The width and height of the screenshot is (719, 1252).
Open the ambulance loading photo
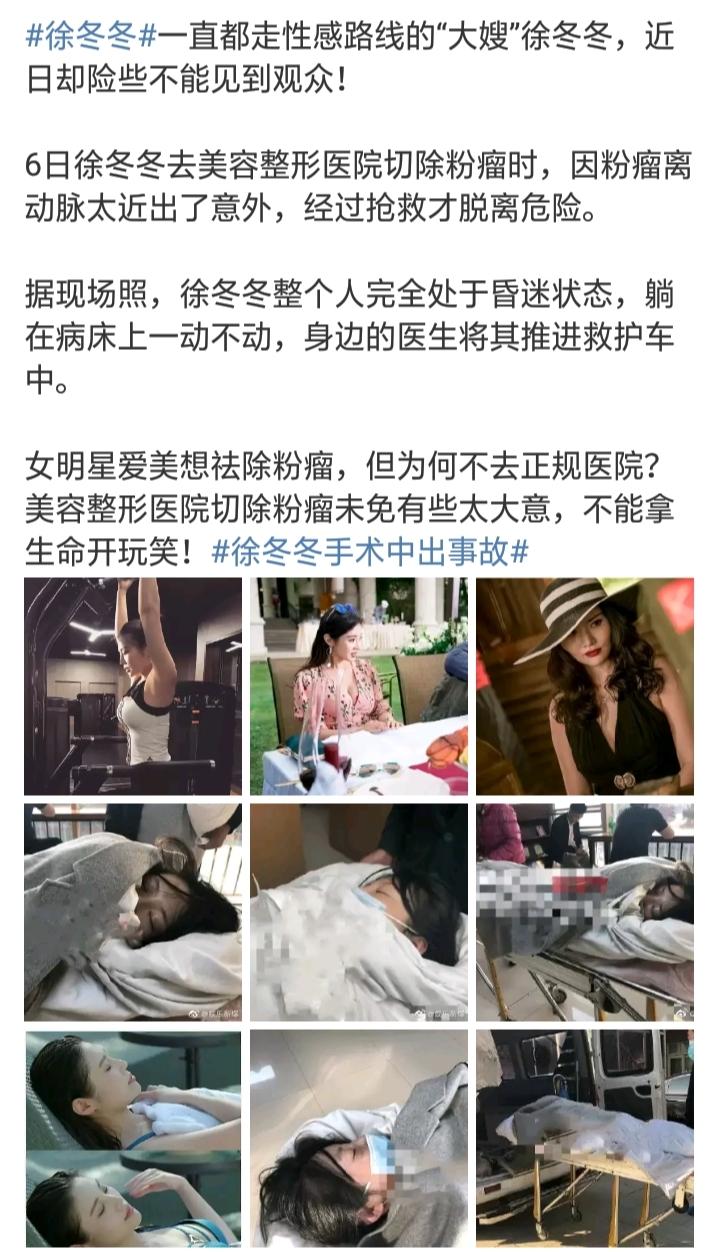(x=585, y=1138)
